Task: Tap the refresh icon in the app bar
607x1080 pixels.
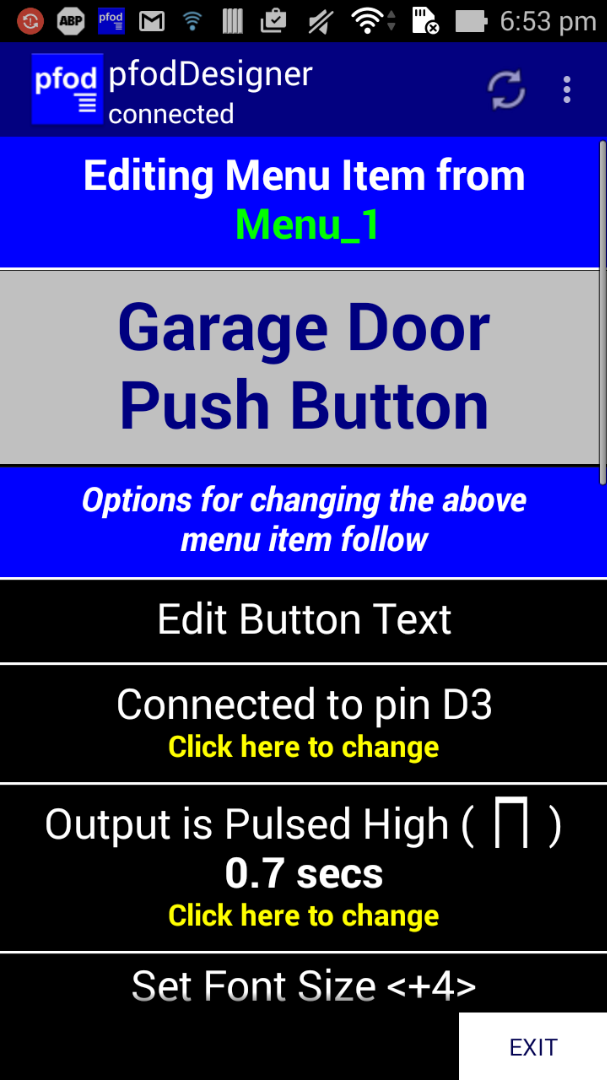Action: click(506, 90)
